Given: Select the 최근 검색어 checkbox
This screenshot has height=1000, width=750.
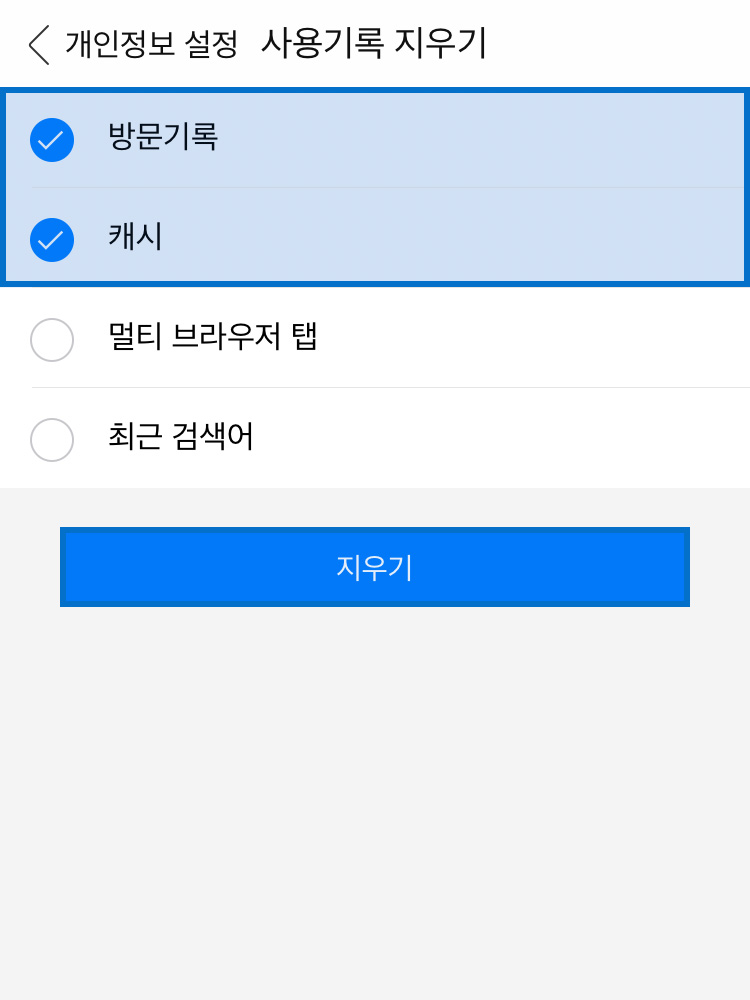Looking at the screenshot, I should point(52,440).
